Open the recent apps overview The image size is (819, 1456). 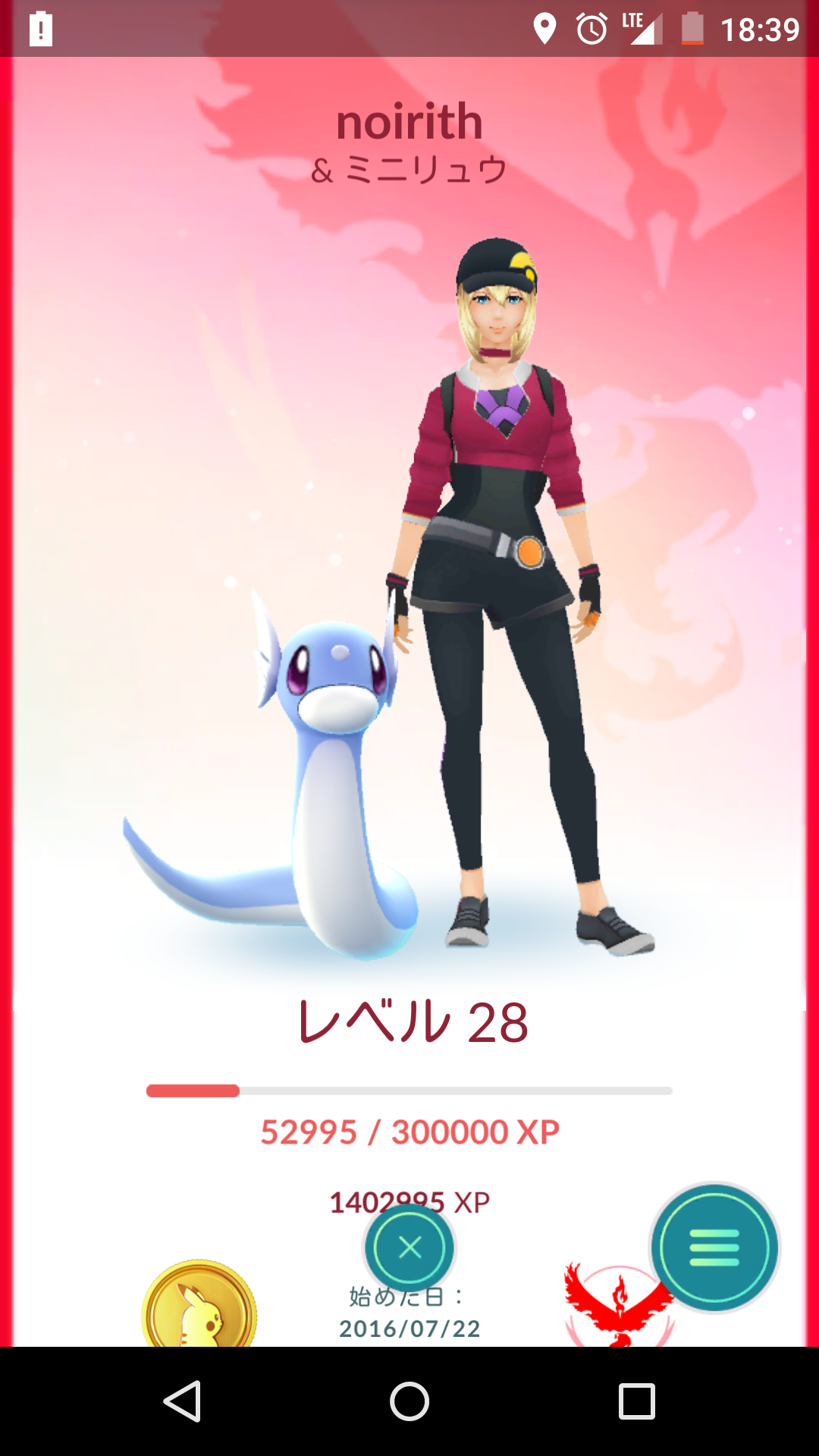(636, 1401)
